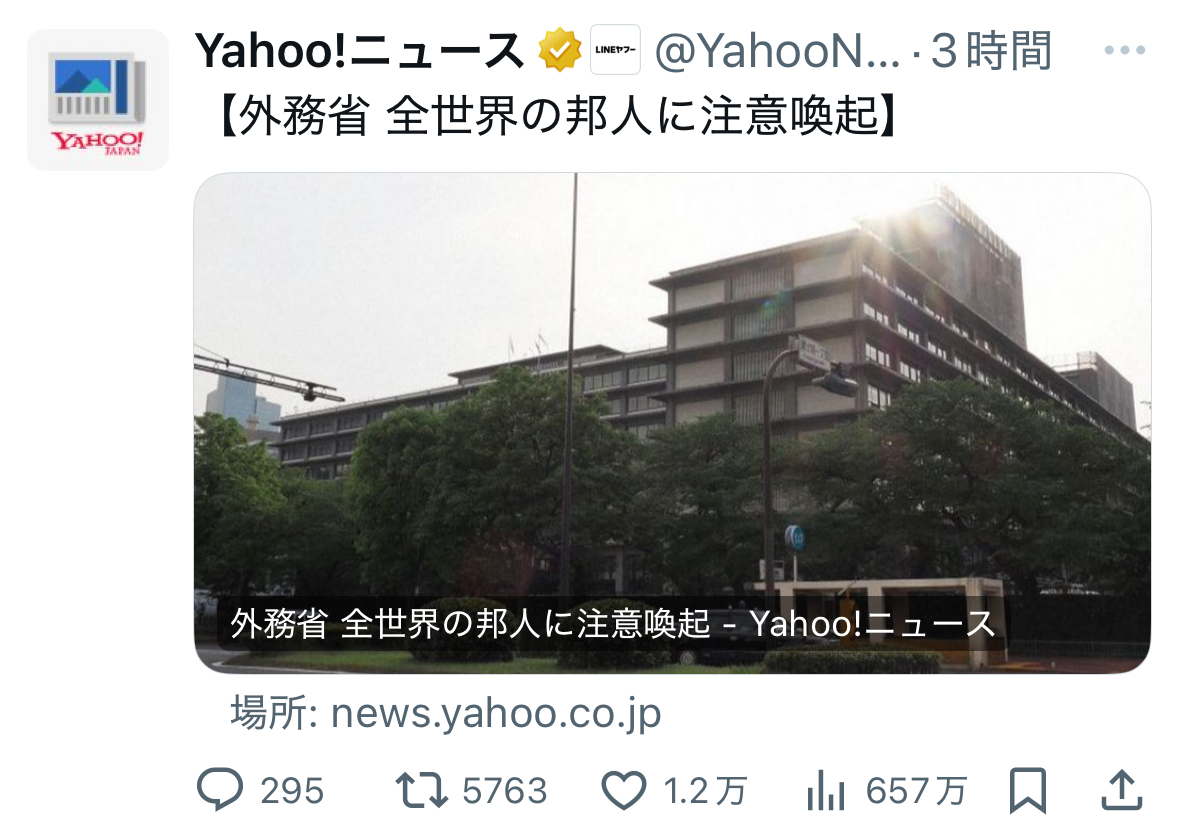Bookmark this Yahoo!ニュース tweet
1179x839 pixels.
click(x=1027, y=792)
